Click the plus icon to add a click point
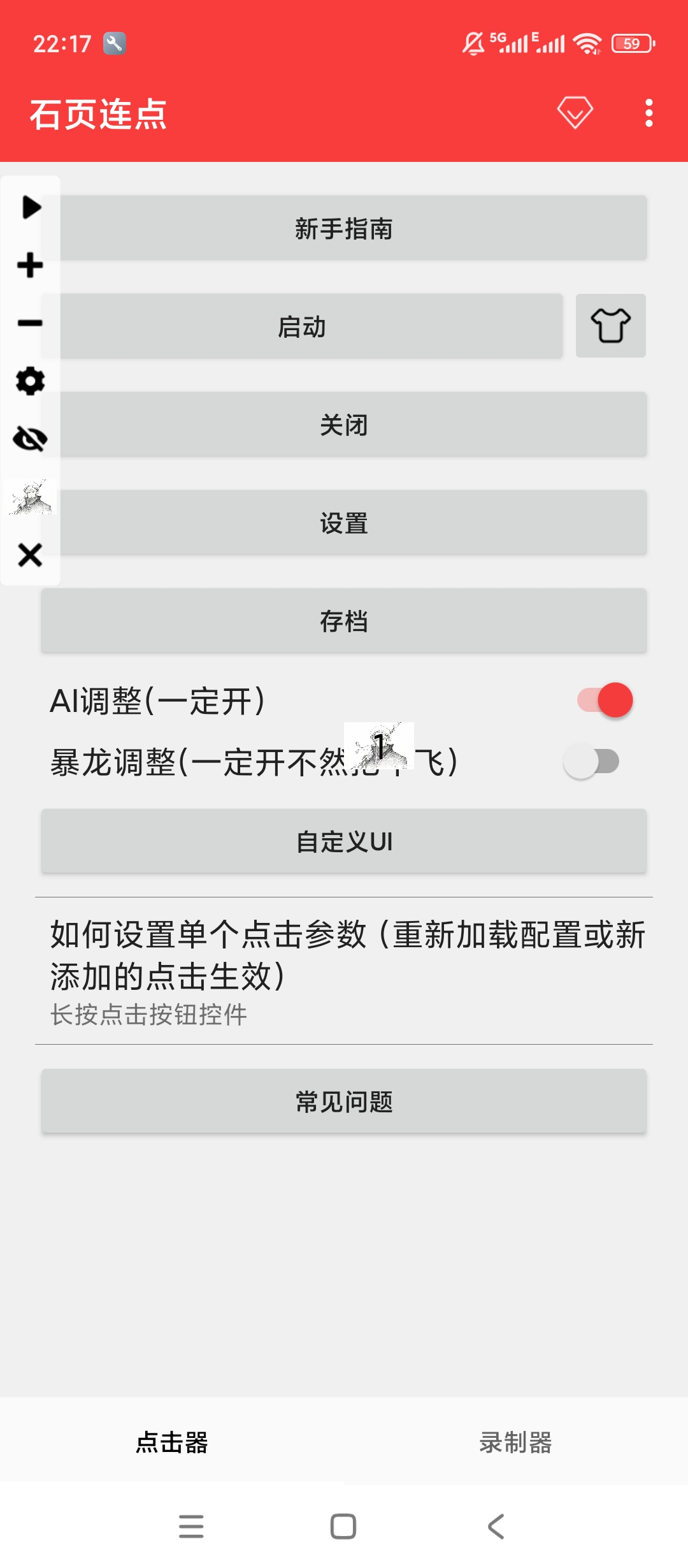688x1568 pixels. 30,266
